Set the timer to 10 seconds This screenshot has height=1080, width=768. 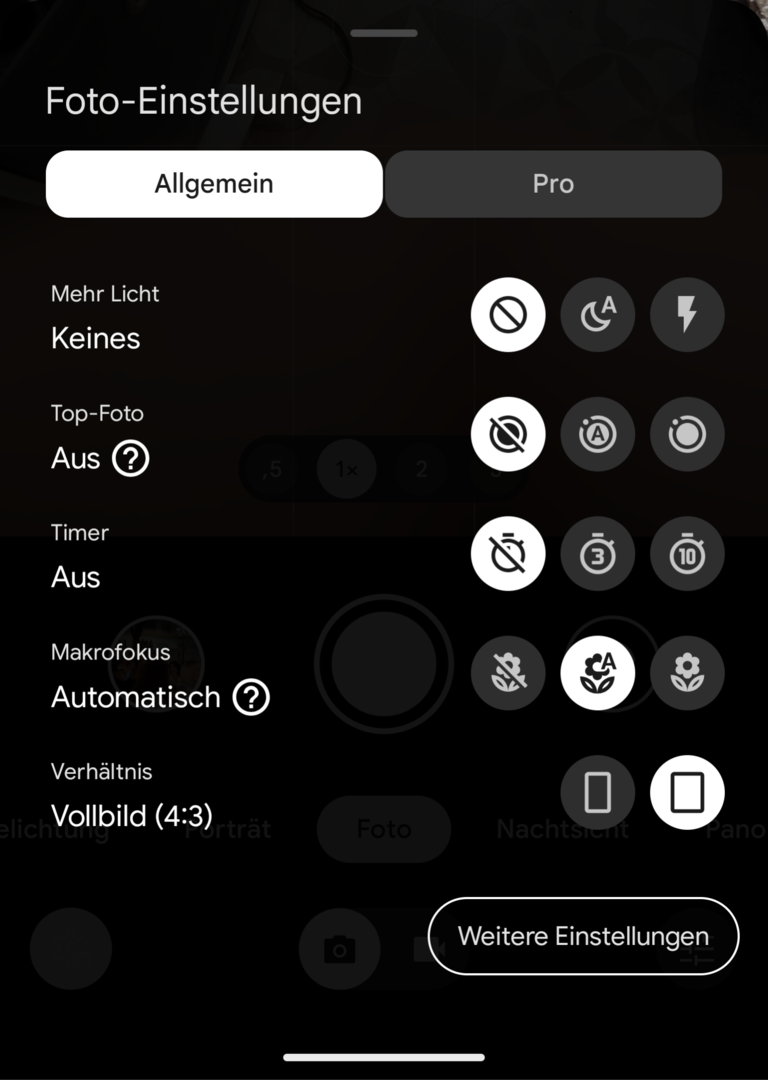(x=687, y=553)
